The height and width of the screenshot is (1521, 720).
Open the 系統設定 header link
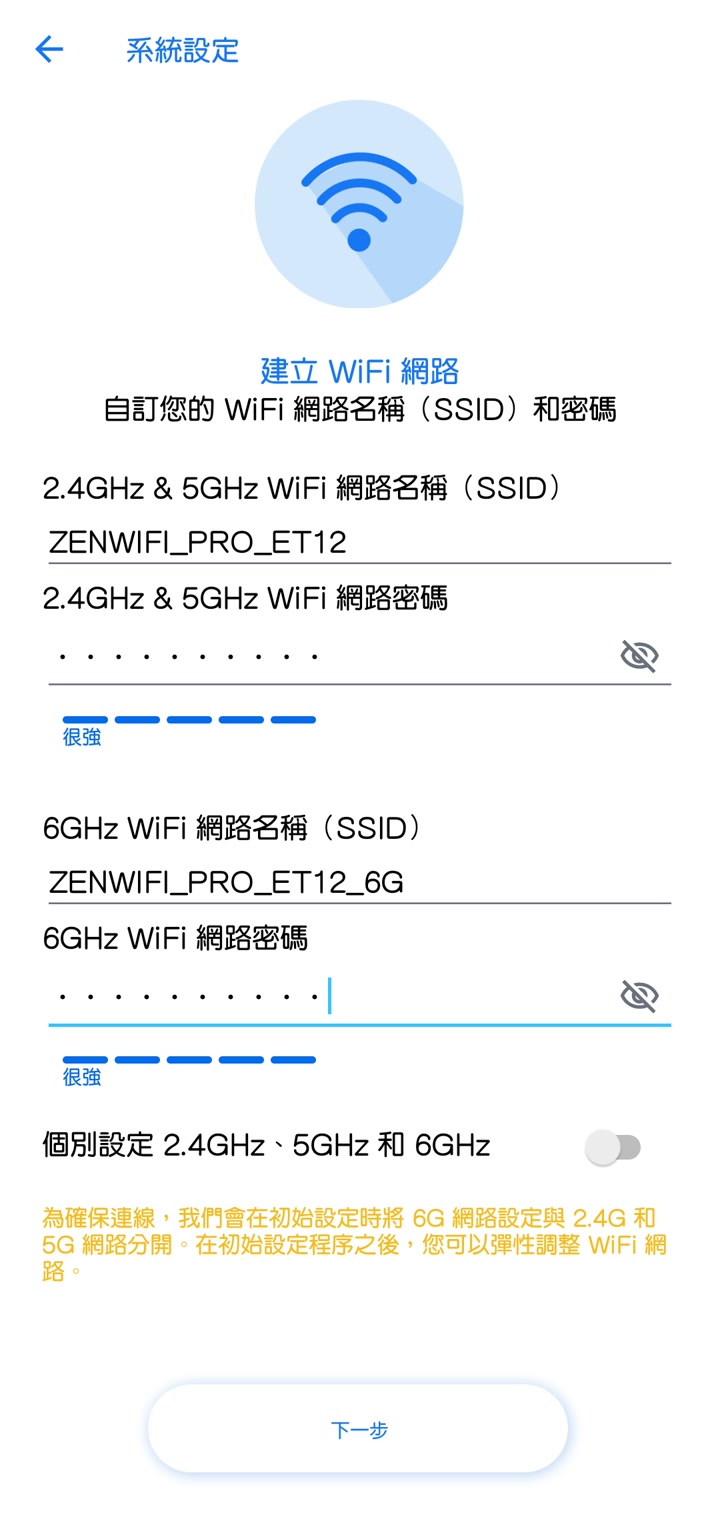[x=180, y=49]
